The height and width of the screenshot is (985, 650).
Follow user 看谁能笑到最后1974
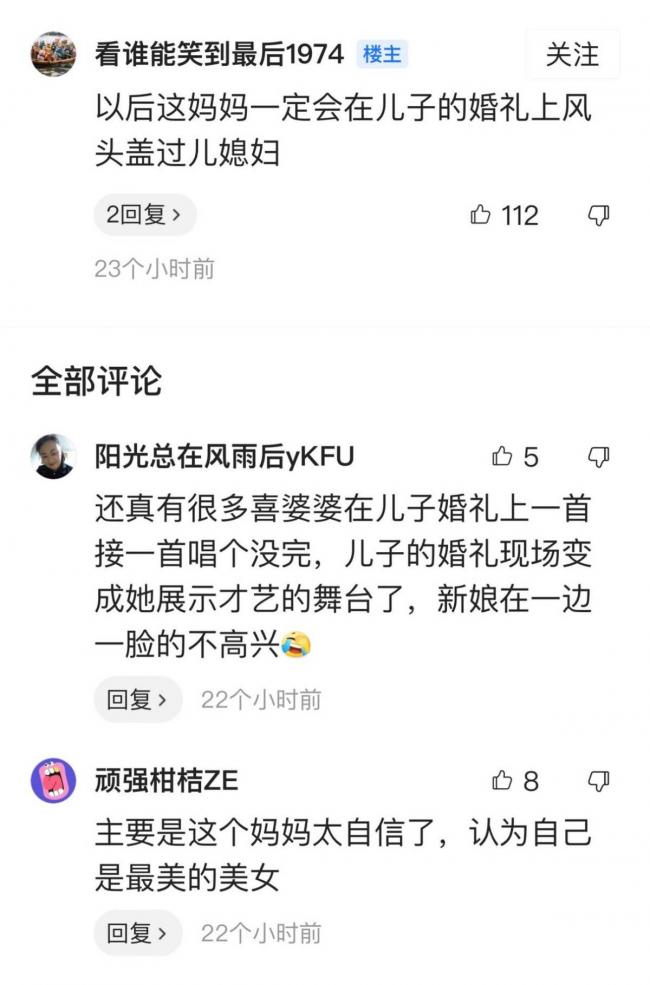[572, 54]
